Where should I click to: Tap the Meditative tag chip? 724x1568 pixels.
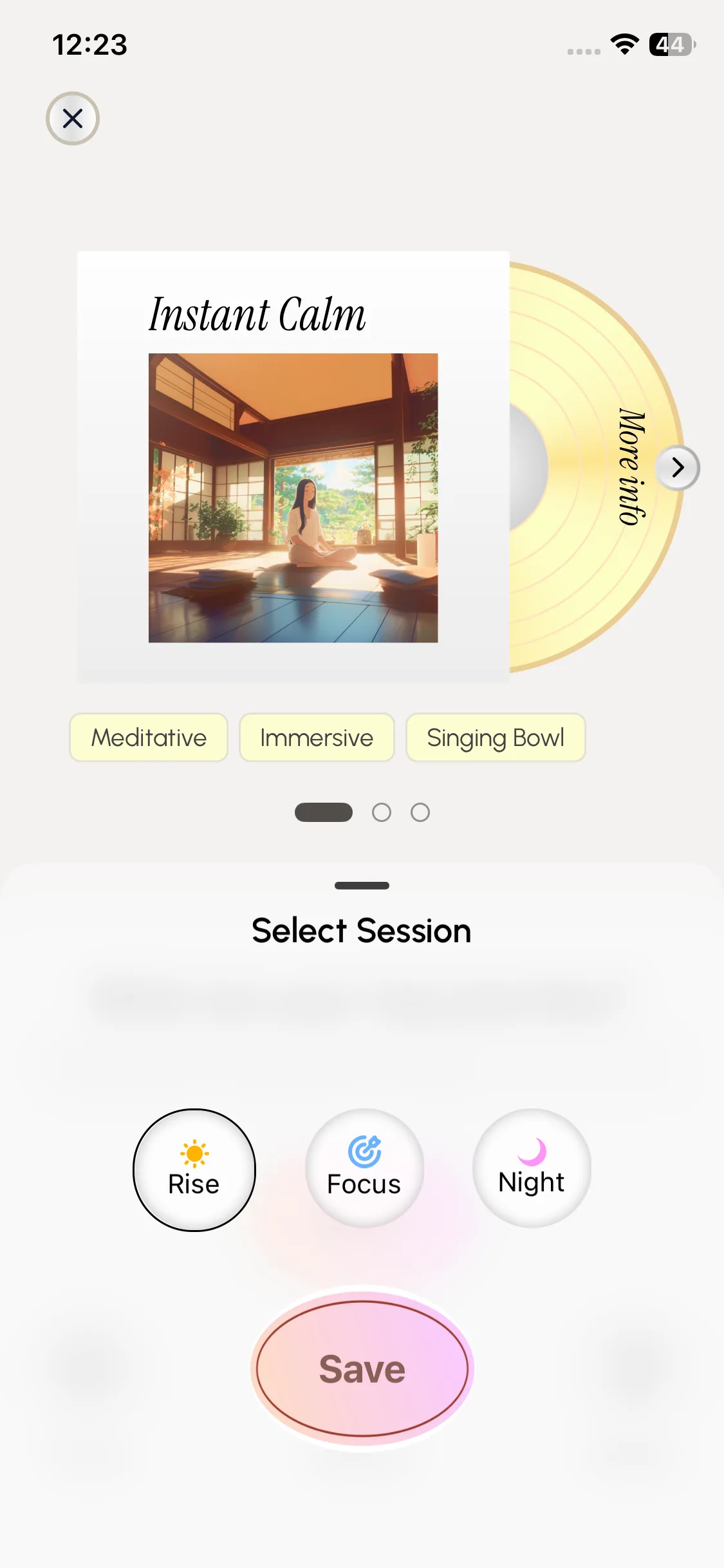149,738
